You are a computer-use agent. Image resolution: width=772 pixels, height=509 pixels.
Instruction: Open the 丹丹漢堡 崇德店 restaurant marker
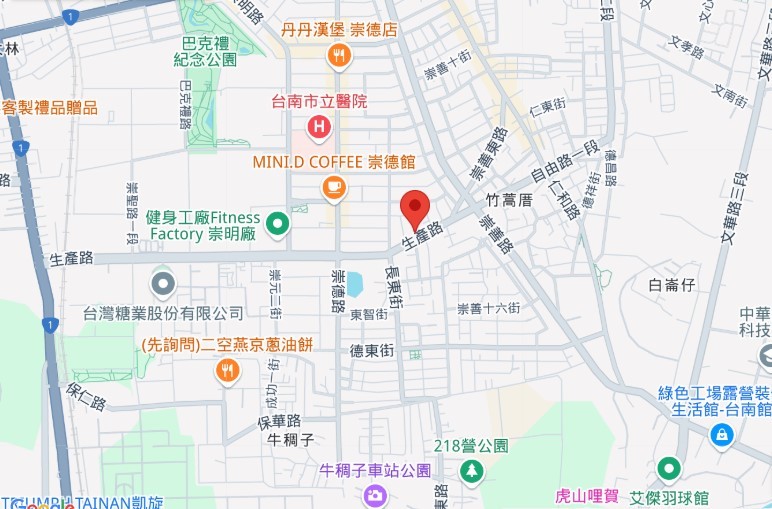tap(339, 56)
